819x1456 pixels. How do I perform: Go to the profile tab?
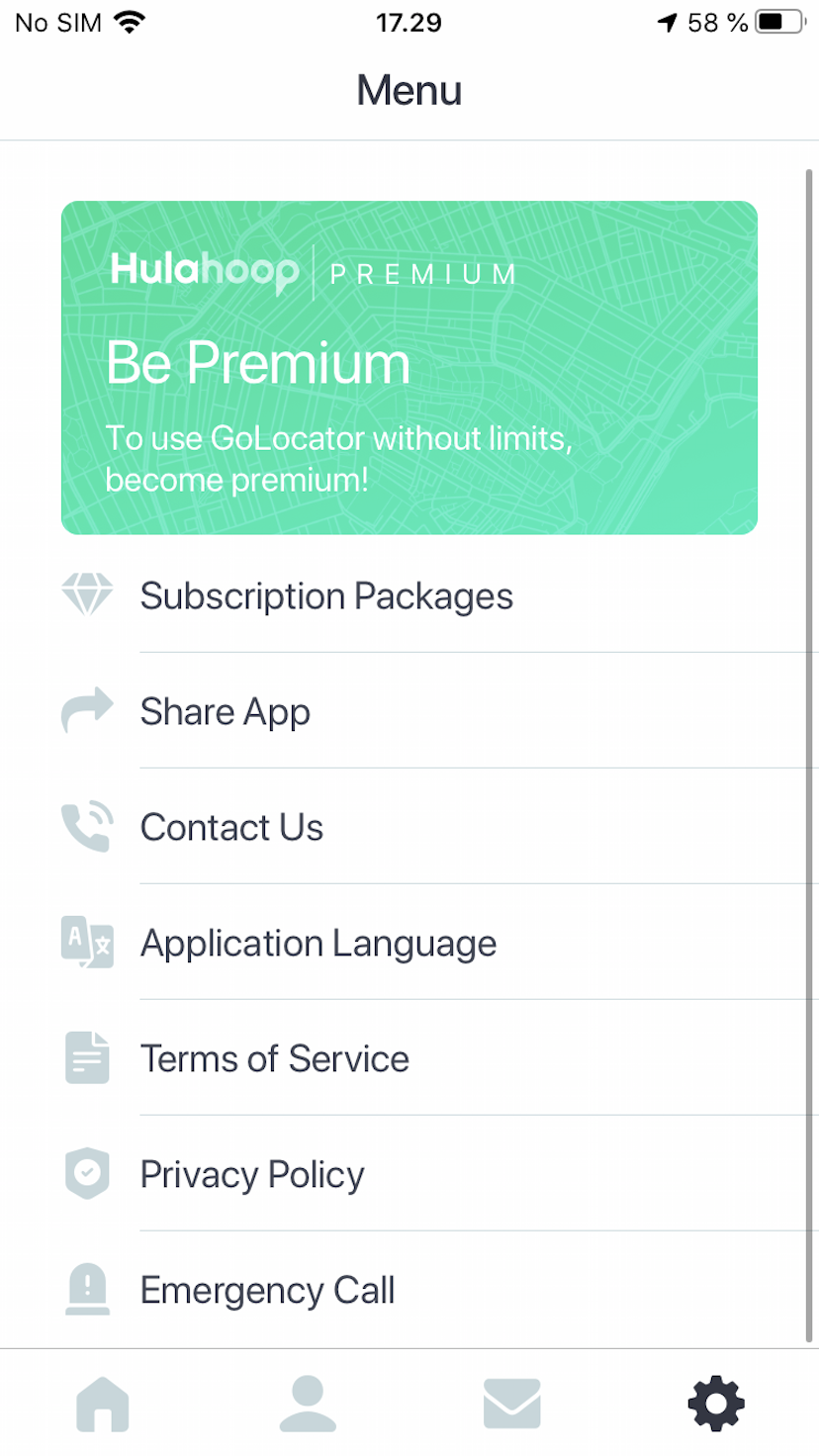308,1404
